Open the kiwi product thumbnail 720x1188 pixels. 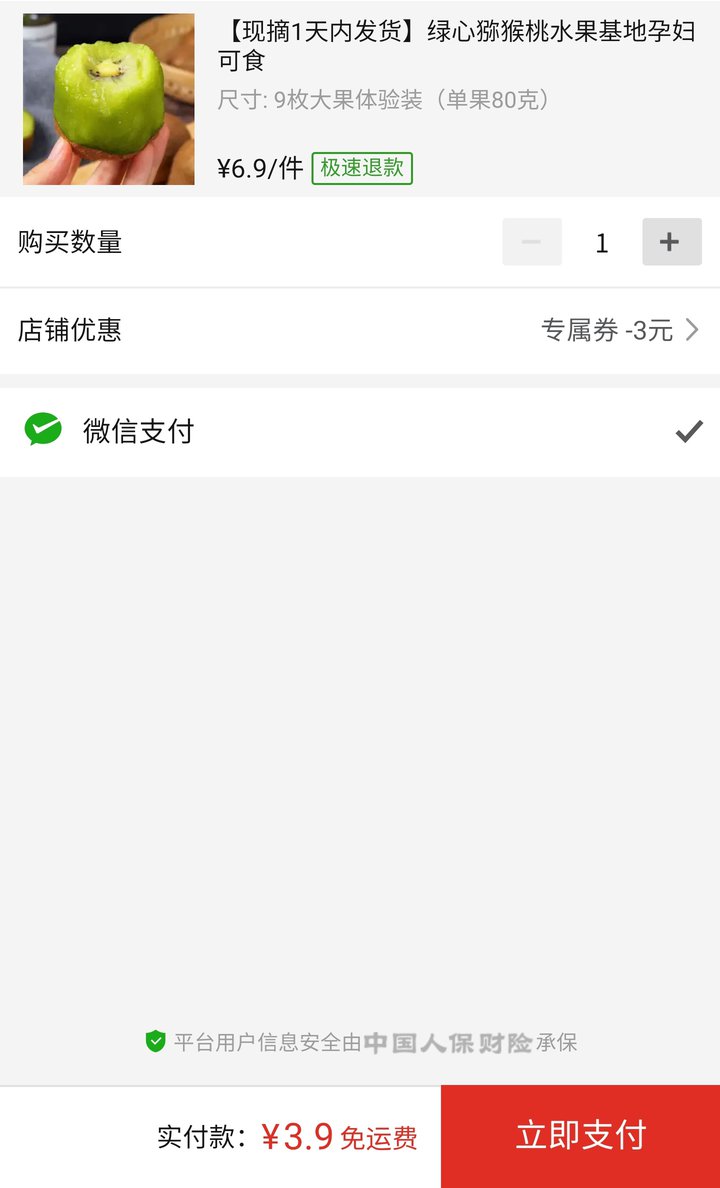(x=108, y=99)
